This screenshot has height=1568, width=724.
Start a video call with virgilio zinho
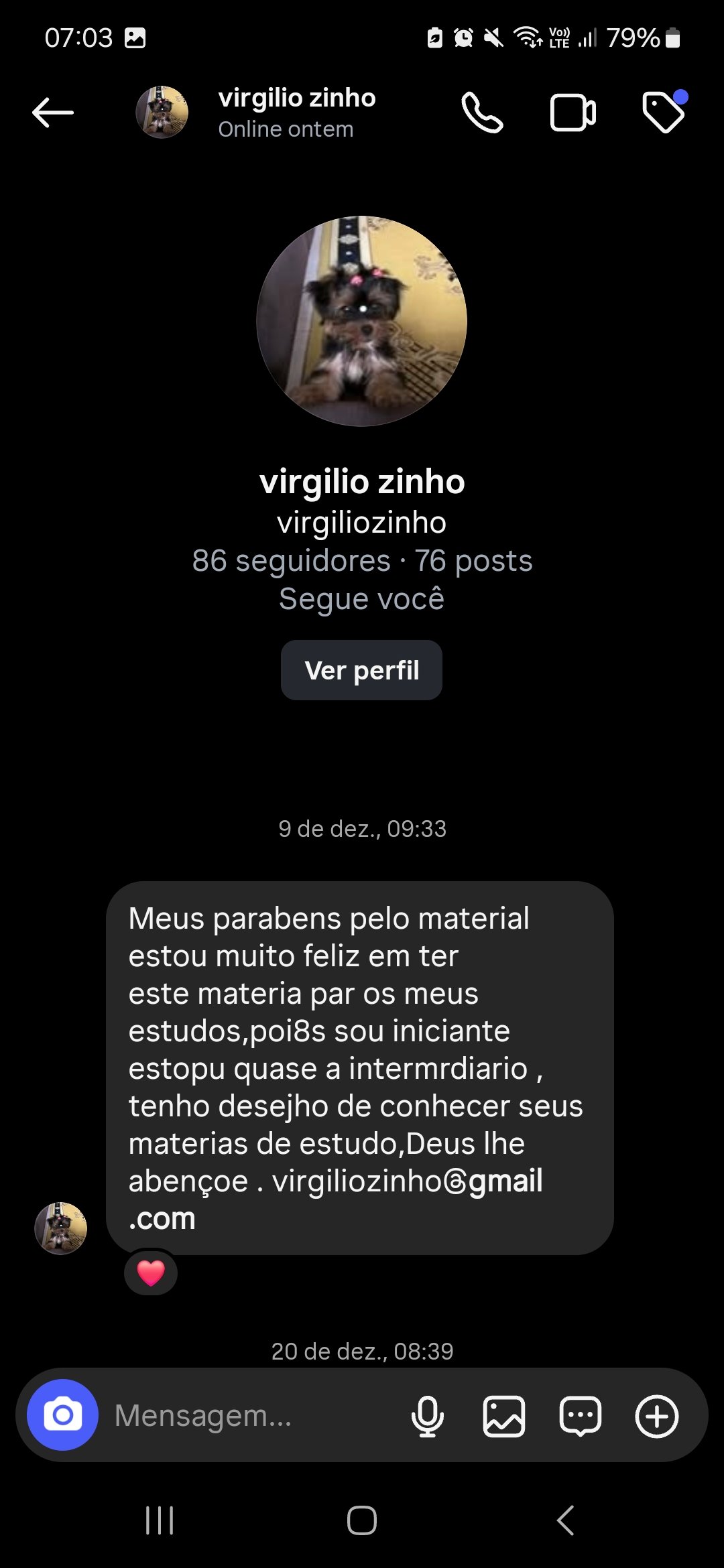point(572,113)
